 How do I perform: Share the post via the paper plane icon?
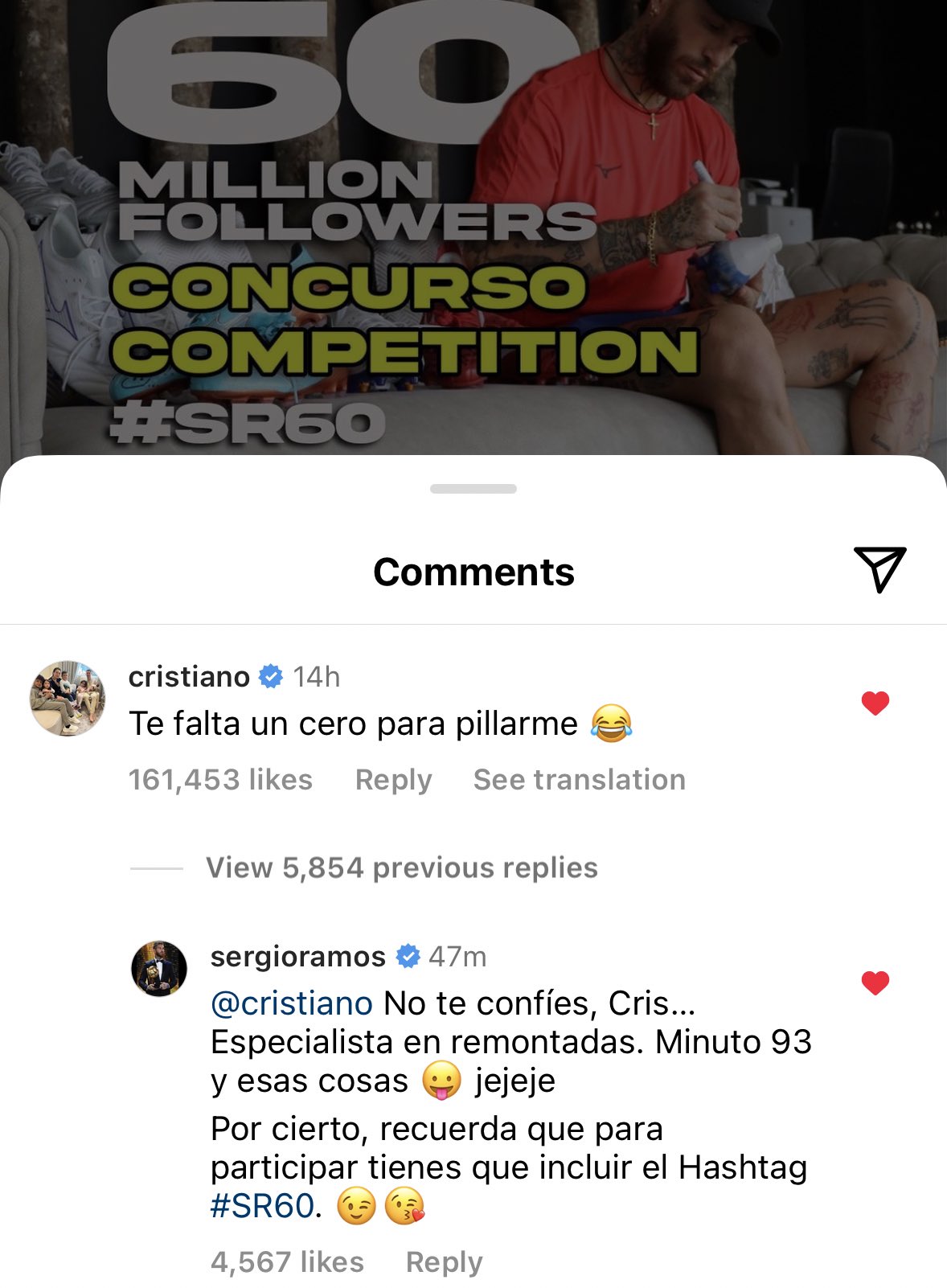coord(879,570)
